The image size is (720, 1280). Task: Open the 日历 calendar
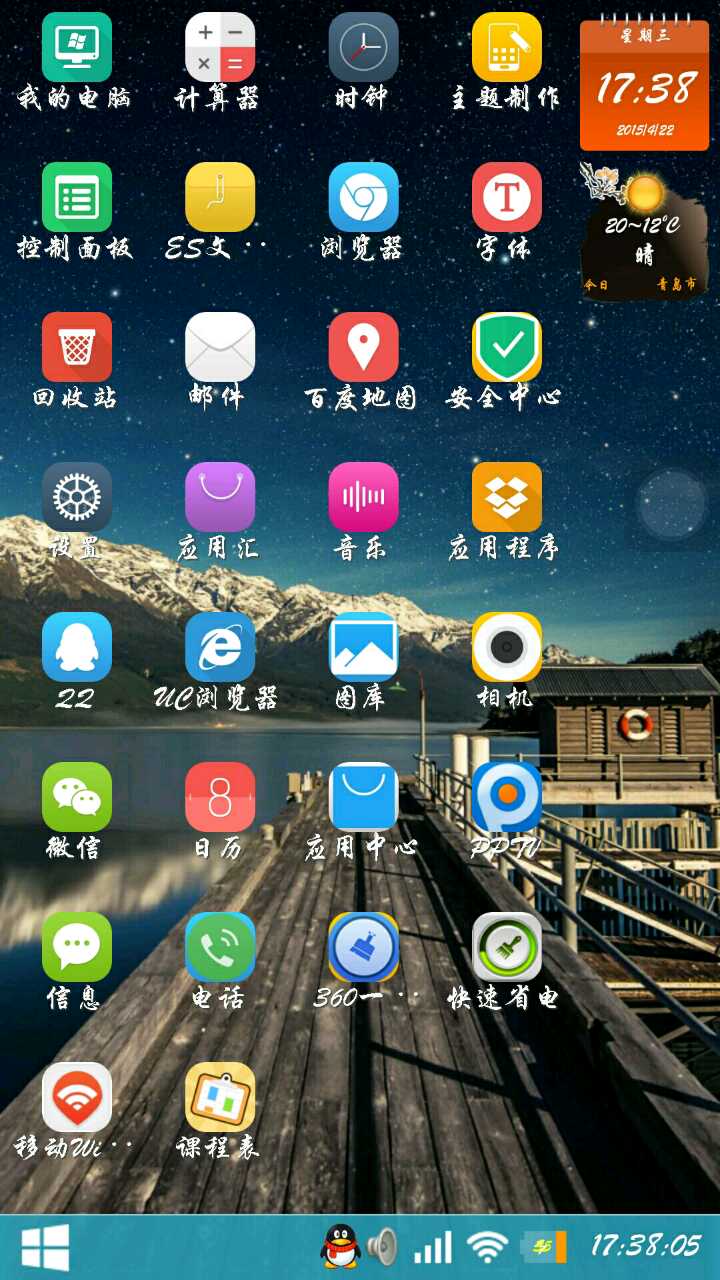[x=220, y=798]
